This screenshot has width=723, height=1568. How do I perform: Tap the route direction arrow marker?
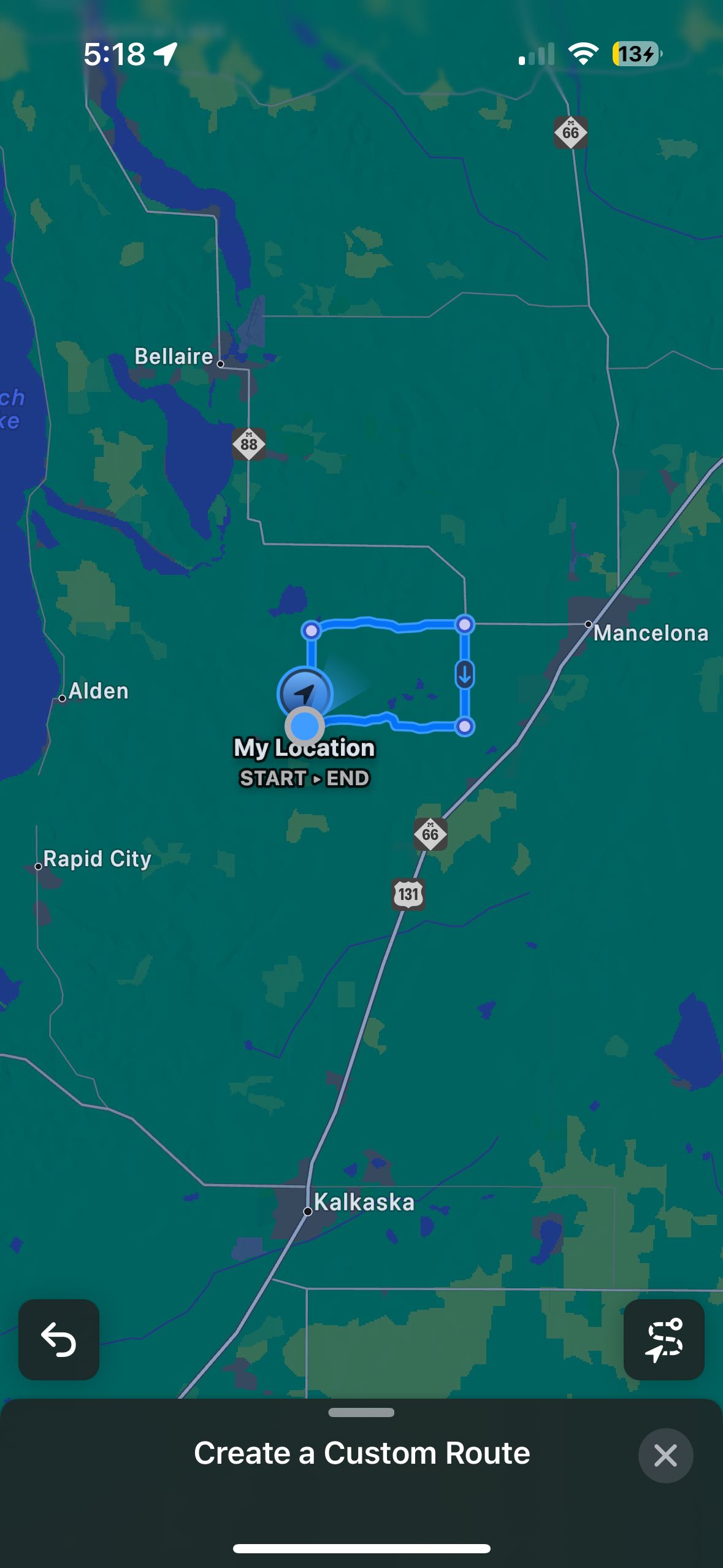pyautogui.click(x=465, y=675)
